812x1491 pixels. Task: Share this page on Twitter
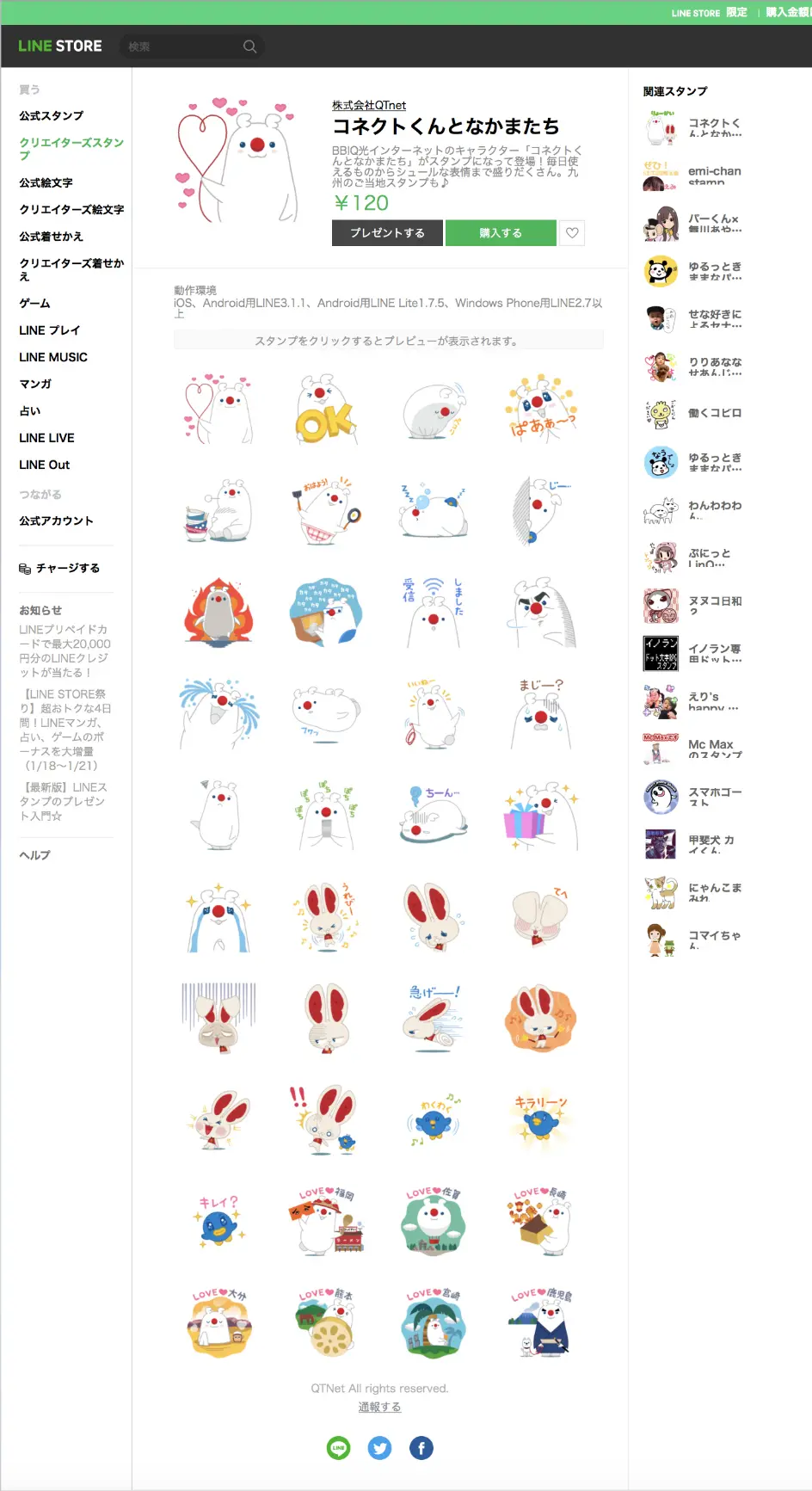(379, 1448)
